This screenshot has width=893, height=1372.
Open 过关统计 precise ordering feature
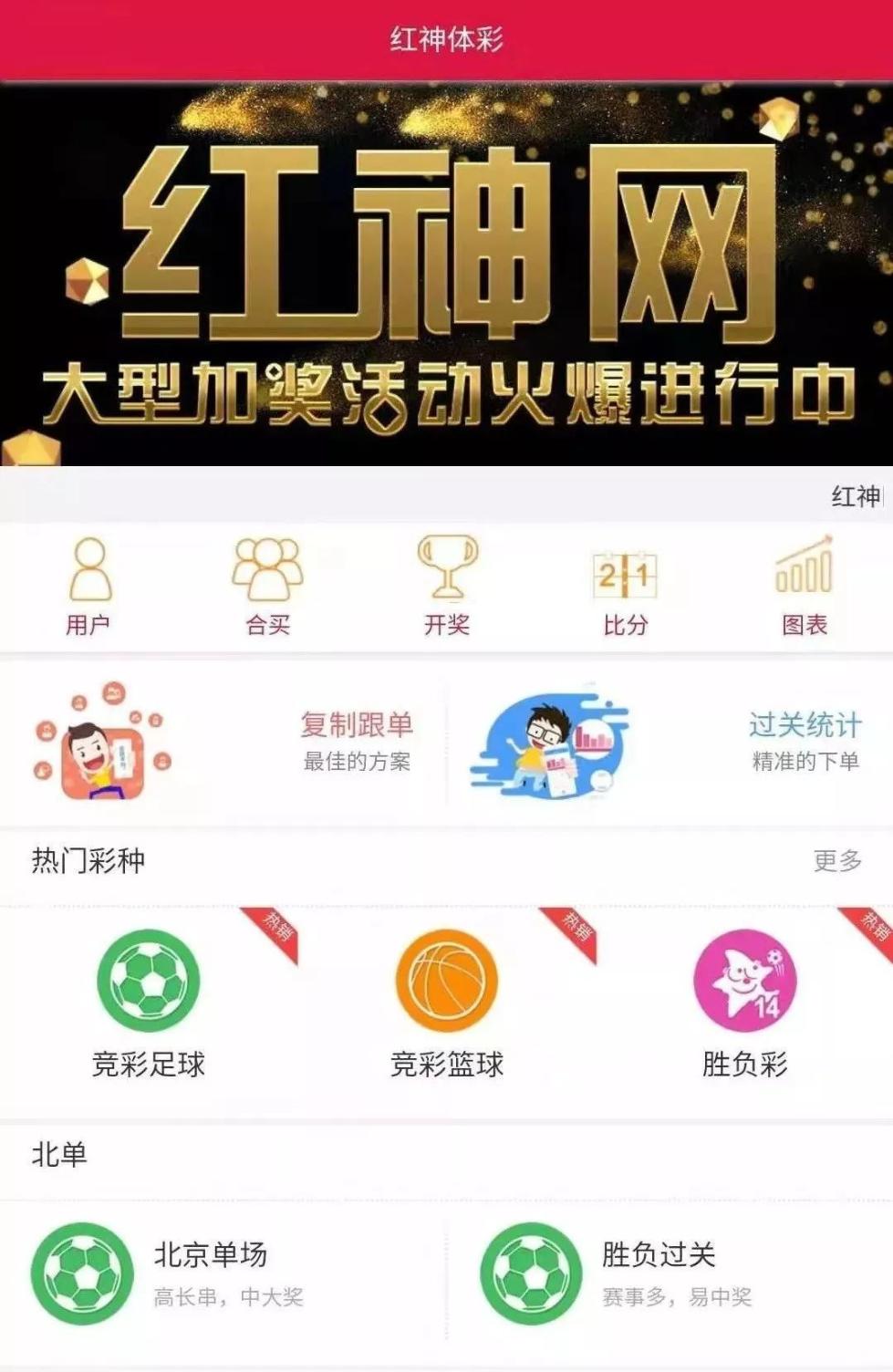[805, 741]
